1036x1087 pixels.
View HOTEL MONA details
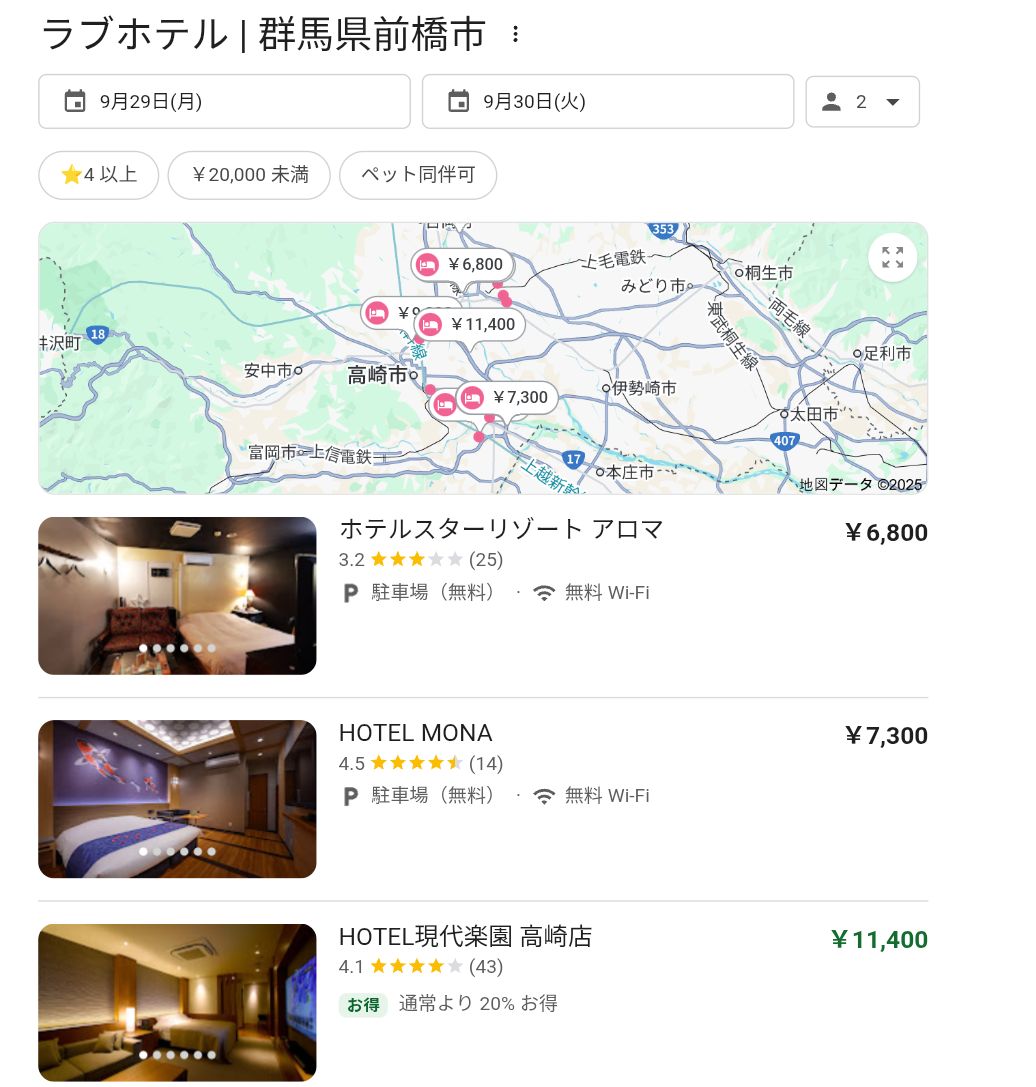(x=416, y=733)
